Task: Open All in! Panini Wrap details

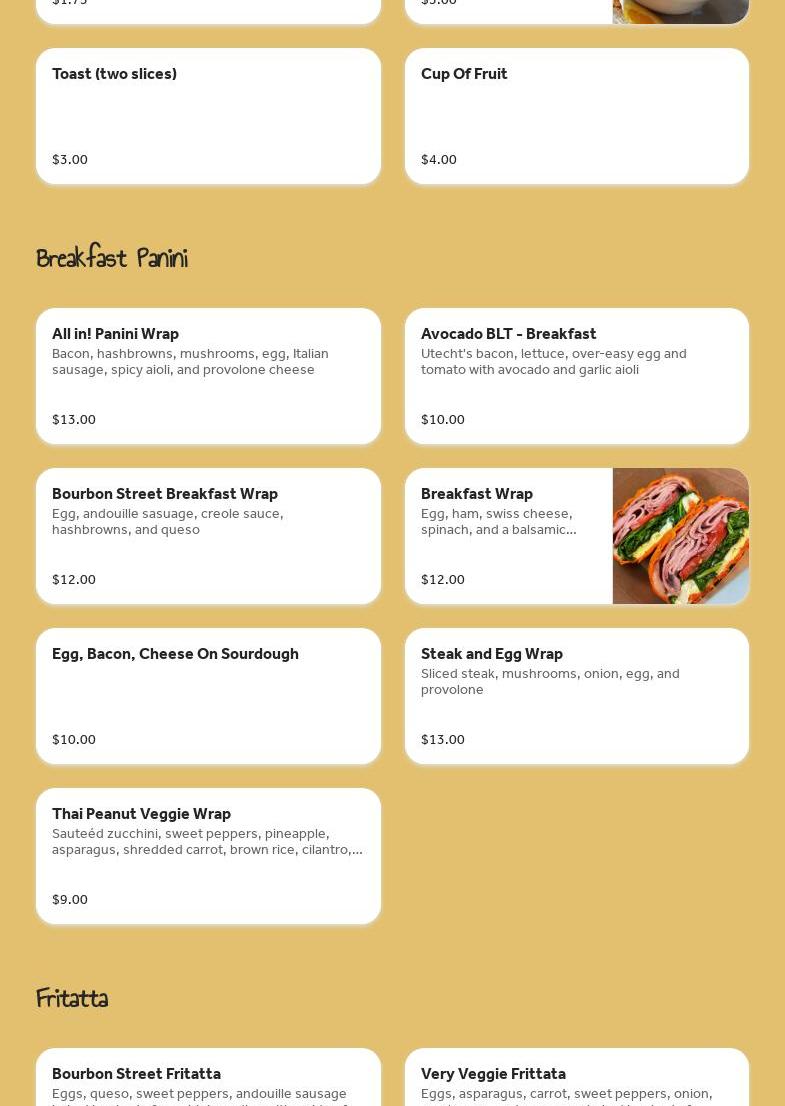Action: (208, 376)
